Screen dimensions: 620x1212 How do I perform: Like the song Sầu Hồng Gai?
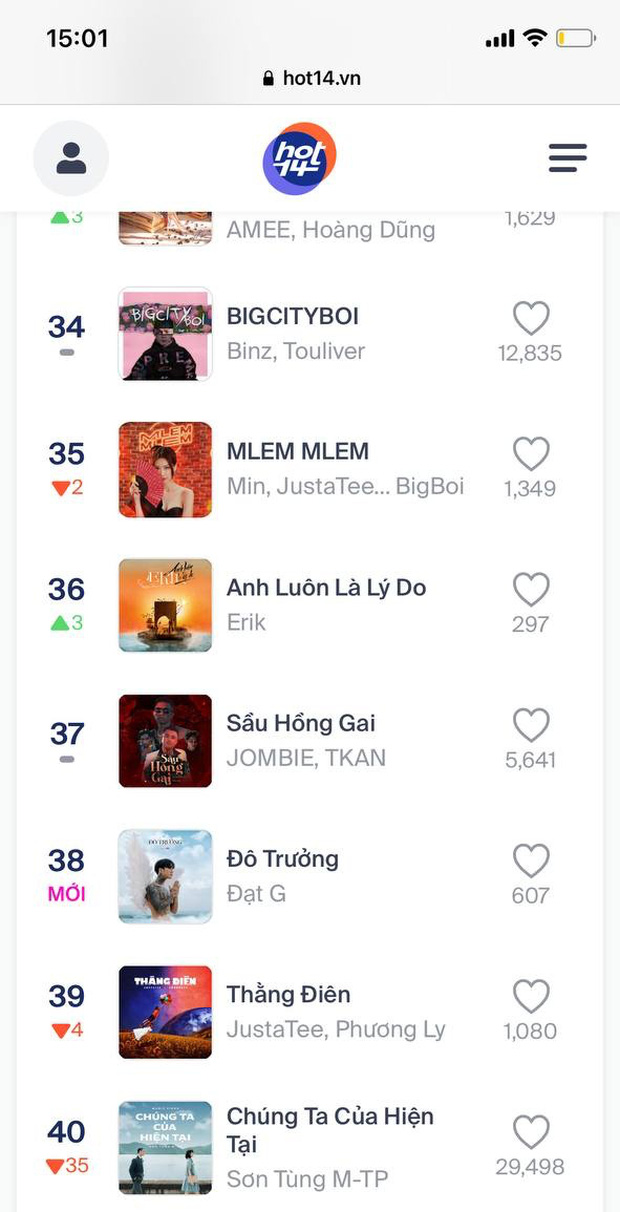(531, 725)
